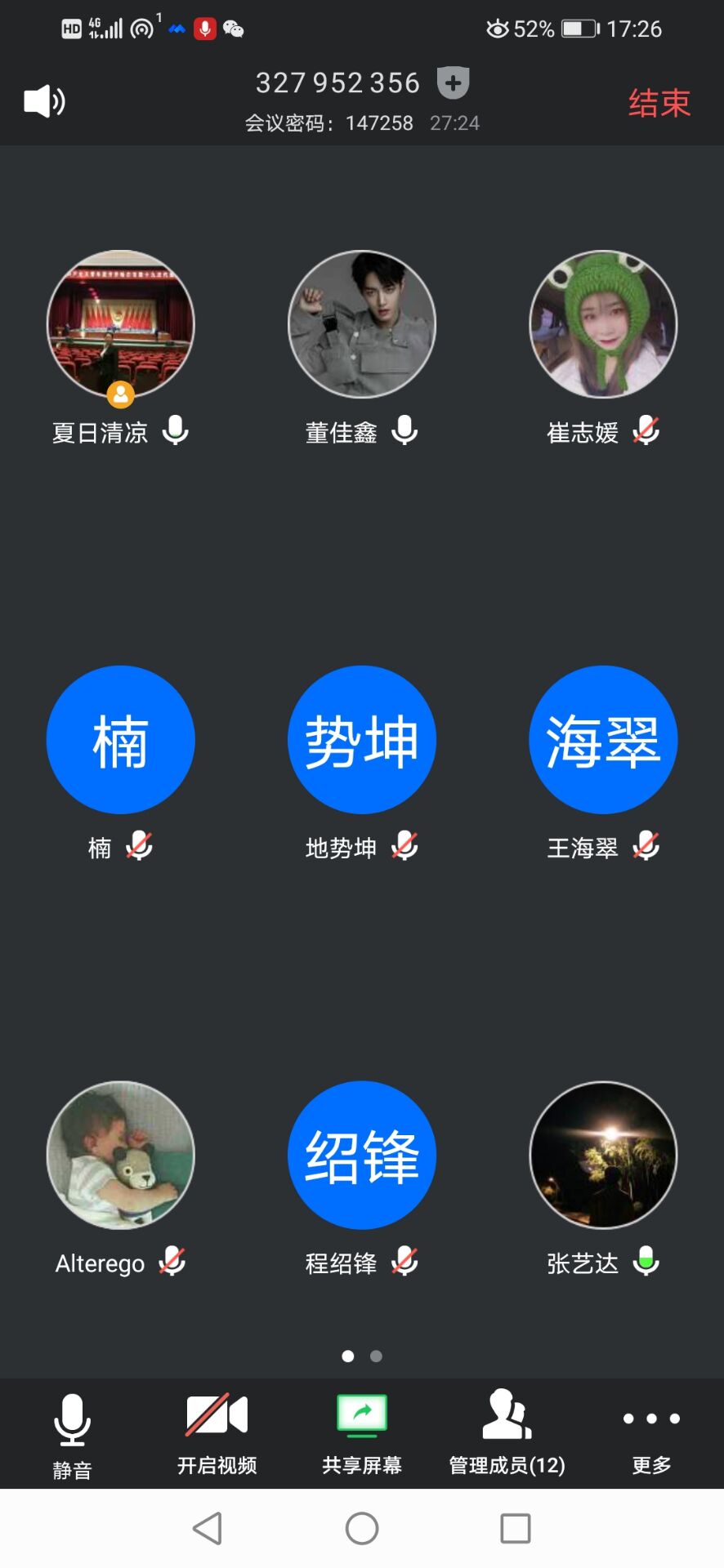The image size is (724, 1568).
Task: Open 管理成员 member management
Action: [507, 1434]
